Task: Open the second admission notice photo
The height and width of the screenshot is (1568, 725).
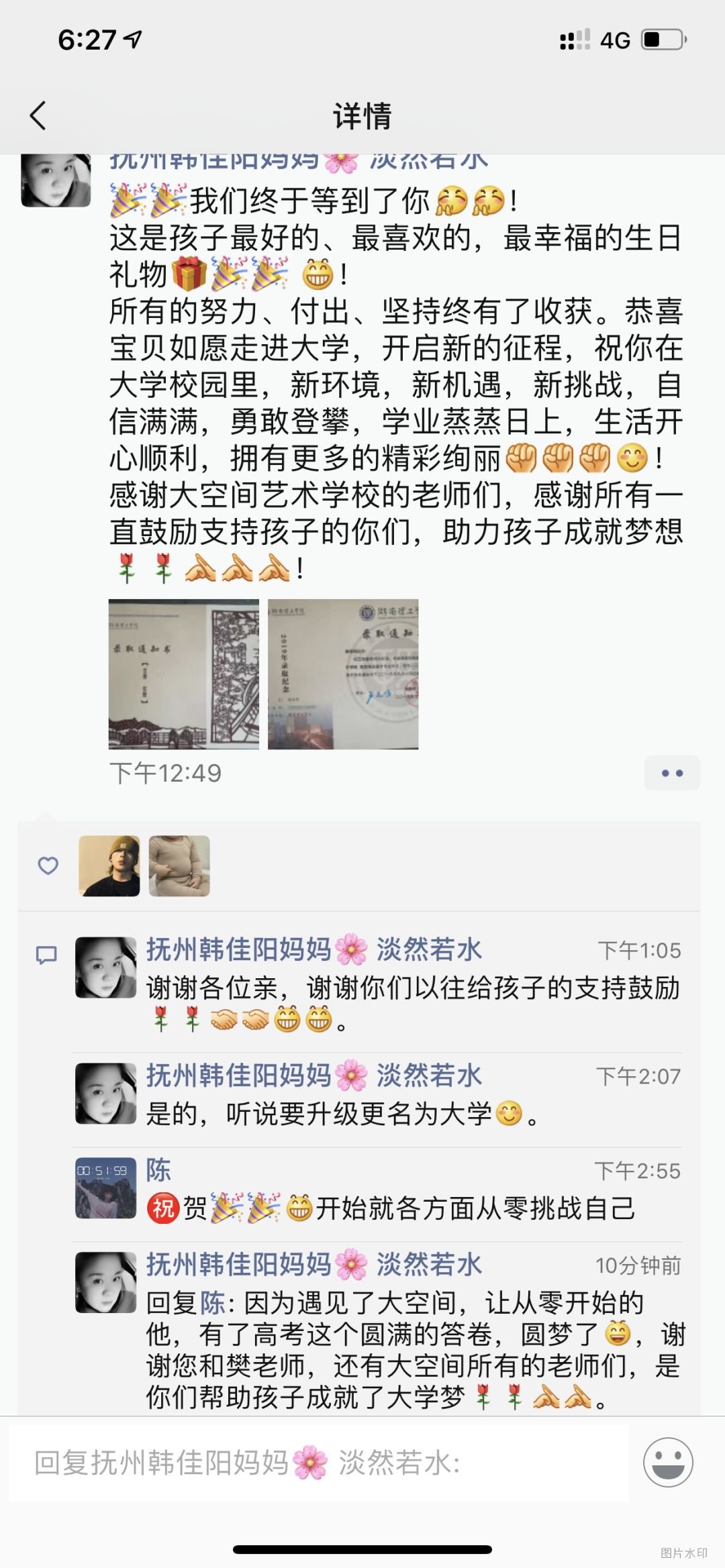Action: tap(342, 674)
